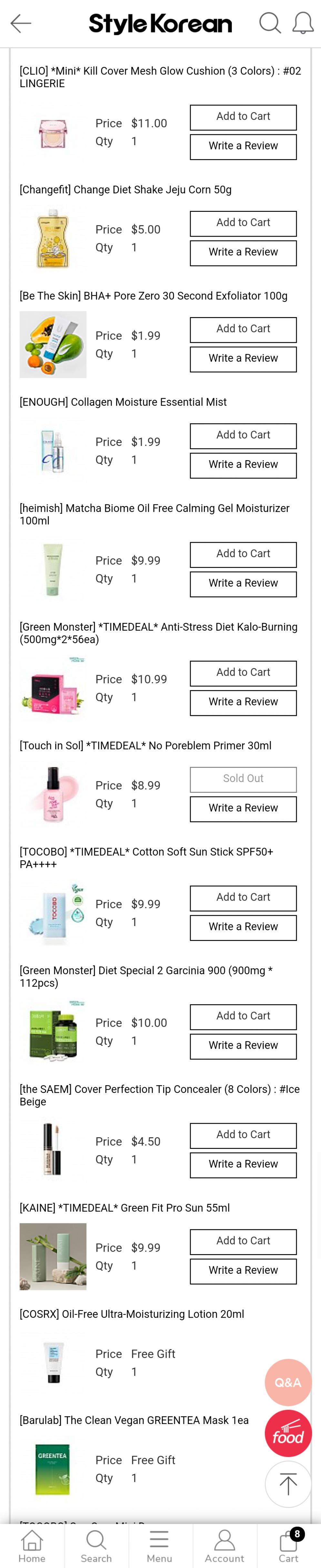This screenshot has width=321, height=1568.
Task: Write a review for the SAEM Tip Concealer
Action: pos(243,1164)
